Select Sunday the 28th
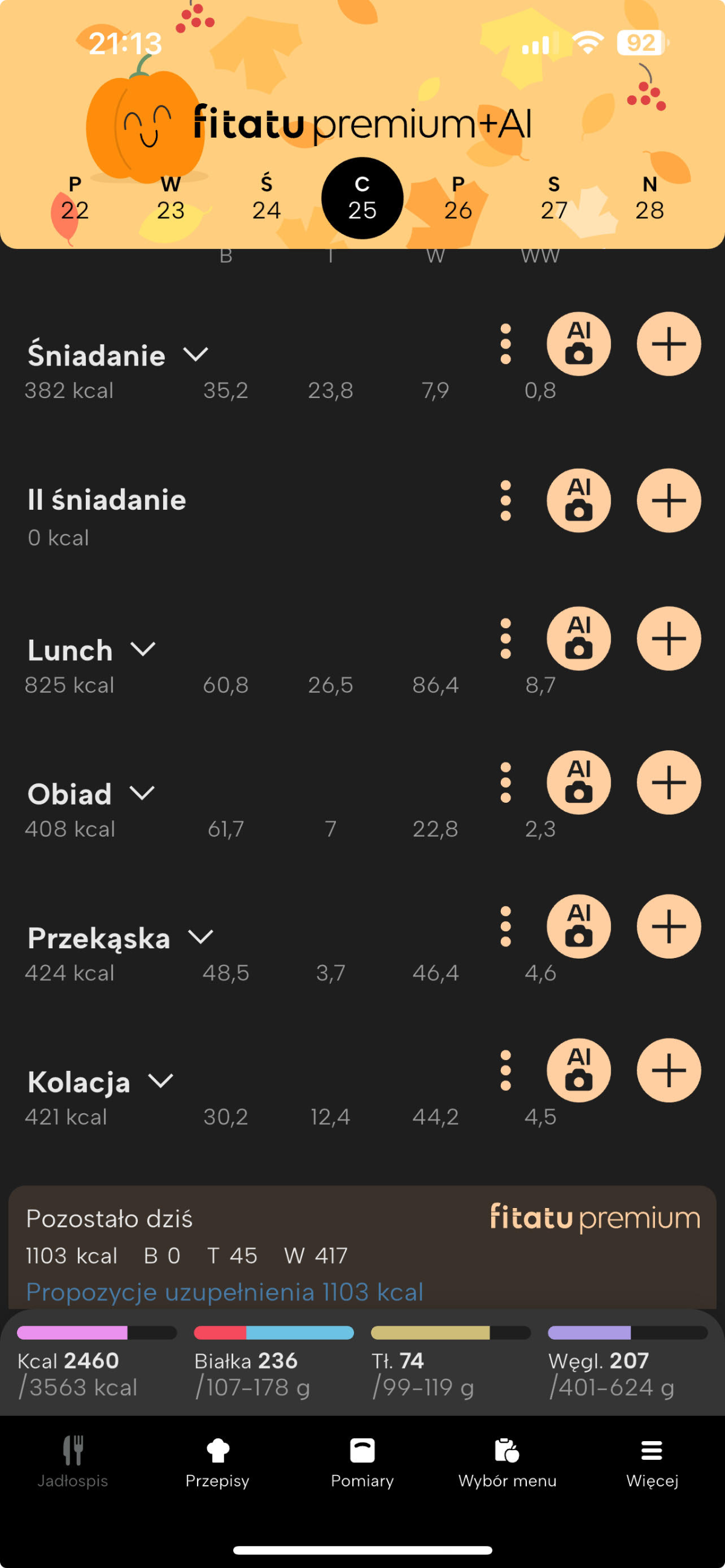The image size is (725, 1568). tap(649, 199)
